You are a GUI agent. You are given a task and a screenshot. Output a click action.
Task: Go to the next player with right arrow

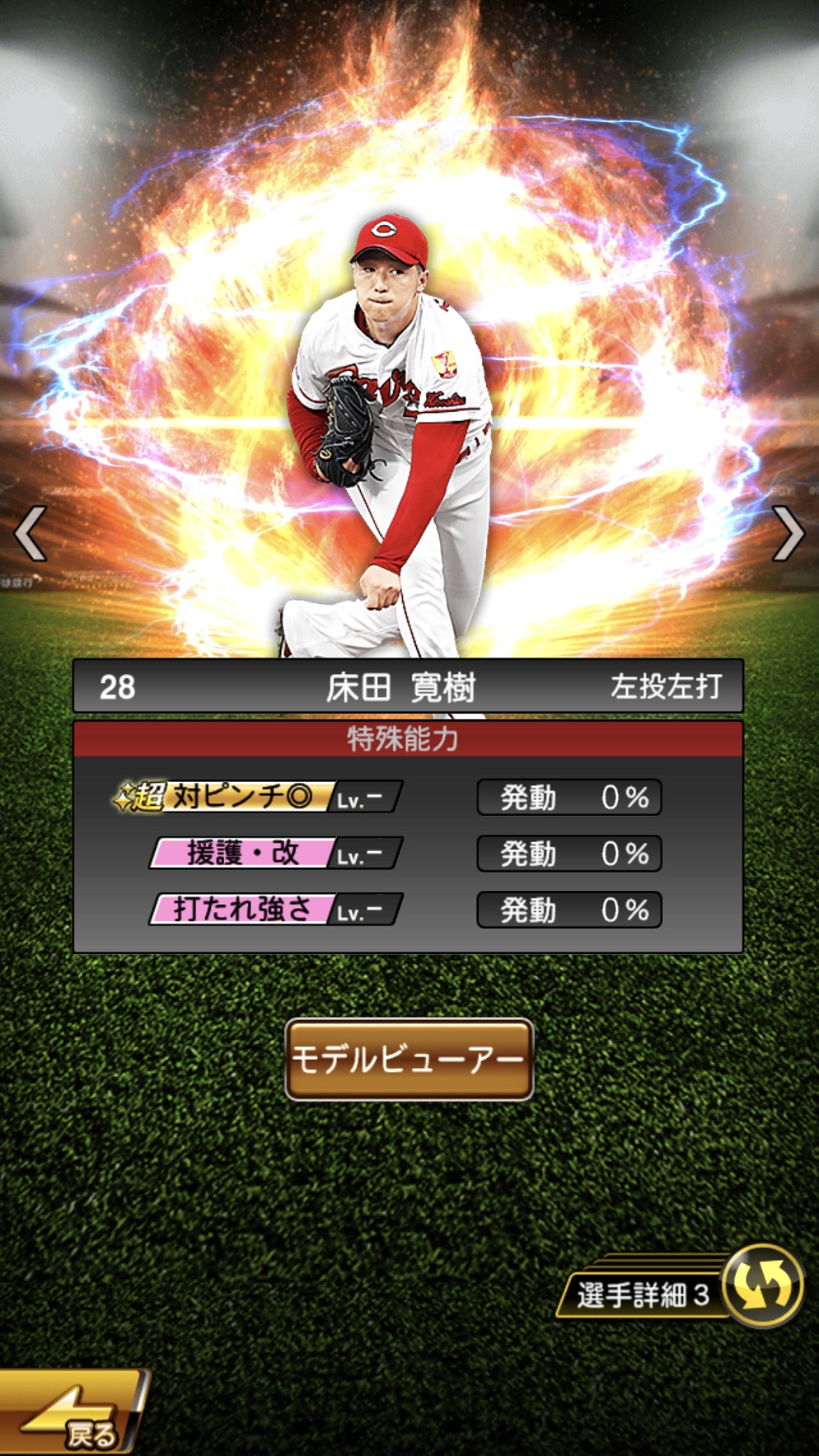point(788,534)
